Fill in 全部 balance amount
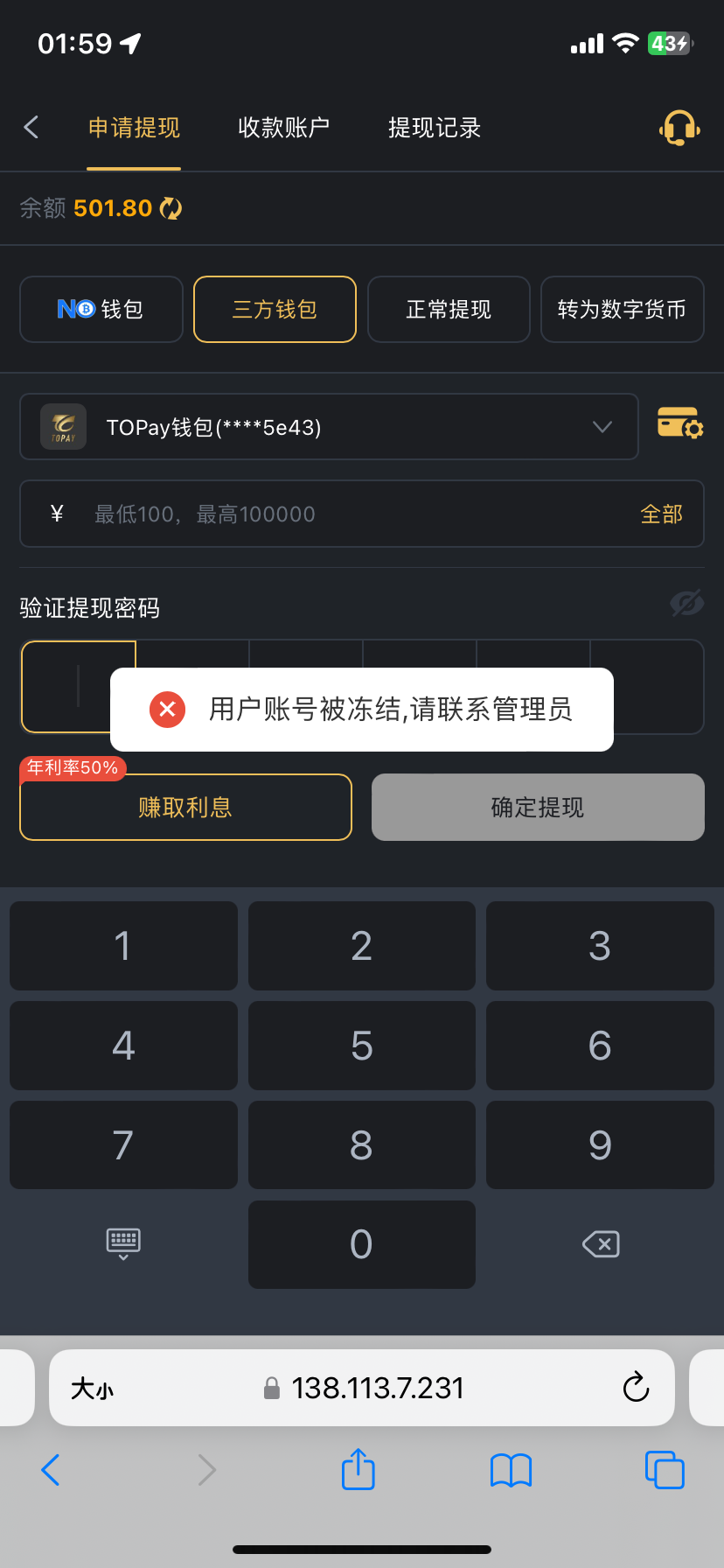The height and width of the screenshot is (1568, 724). 661,514
